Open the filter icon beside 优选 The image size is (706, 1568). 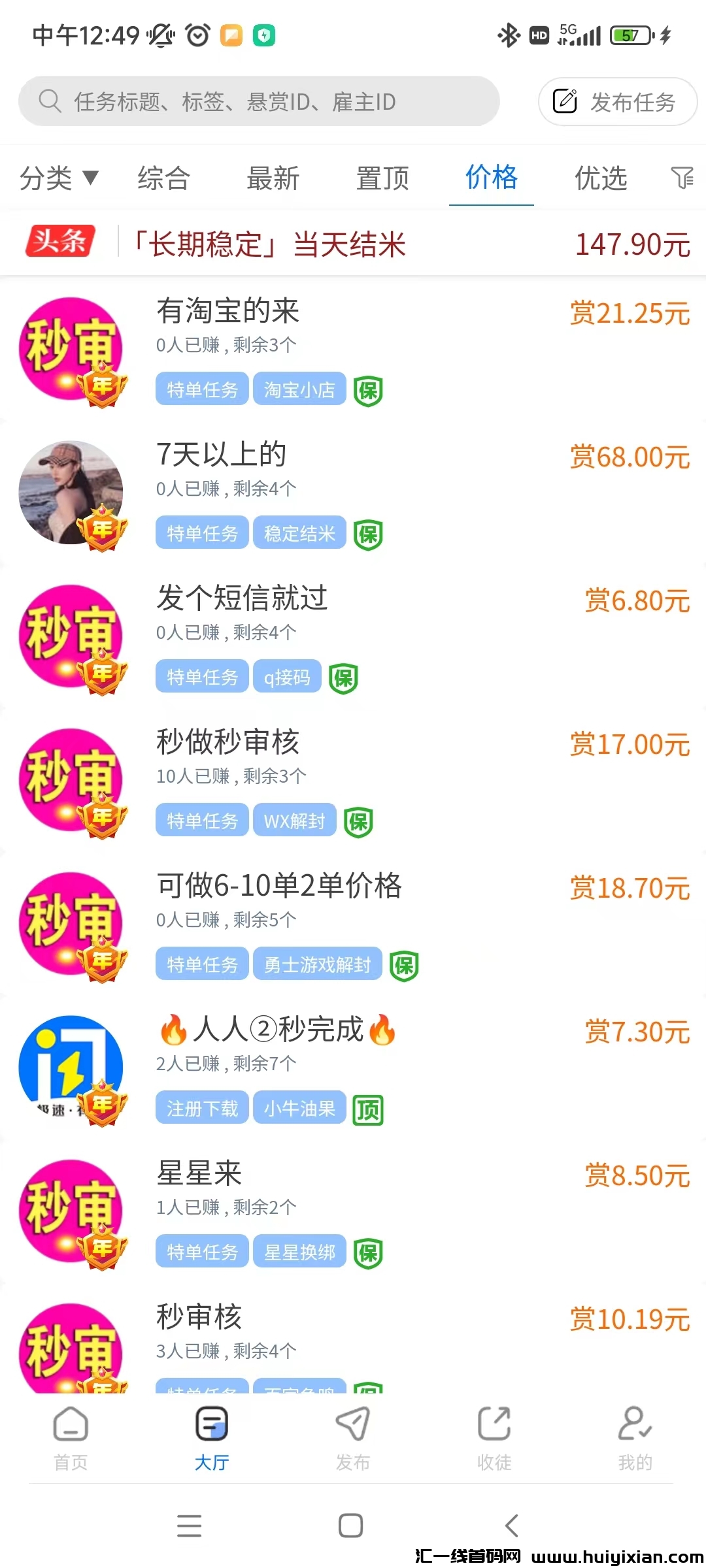[682, 178]
